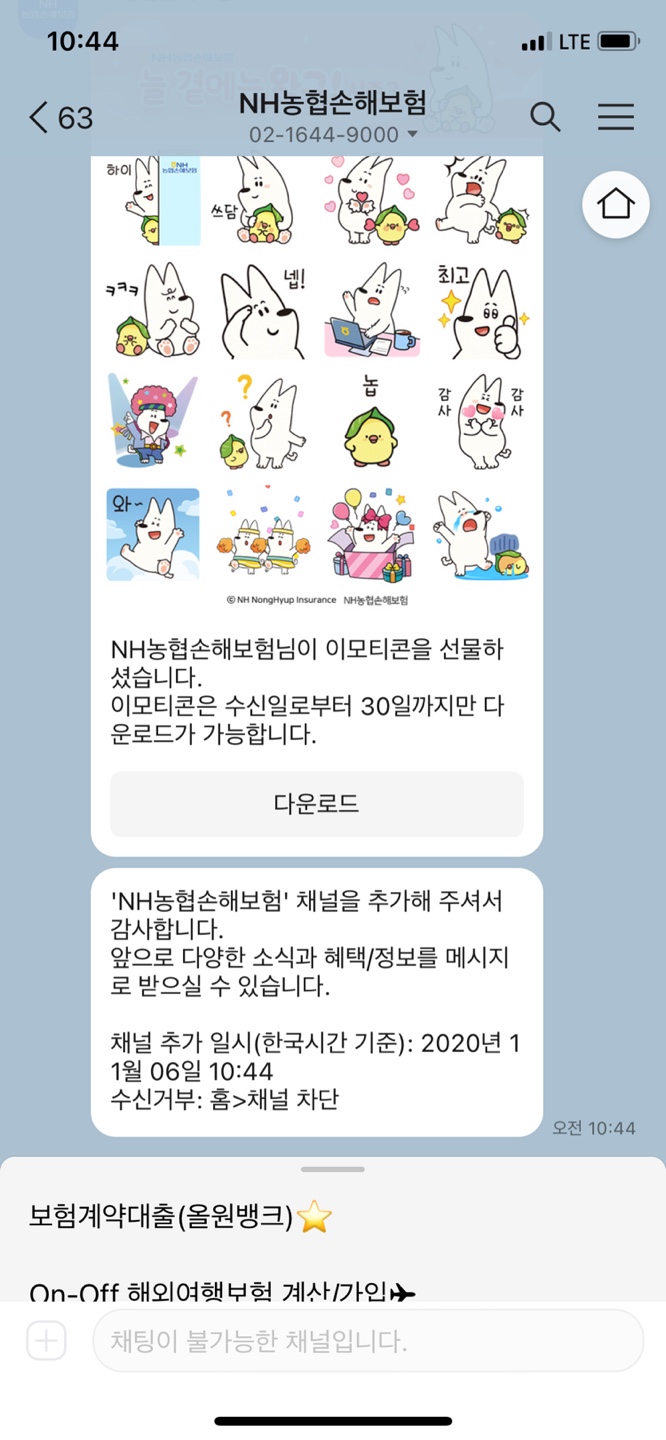Open the channel home button
The width and height of the screenshot is (666, 1440).
pos(616,204)
